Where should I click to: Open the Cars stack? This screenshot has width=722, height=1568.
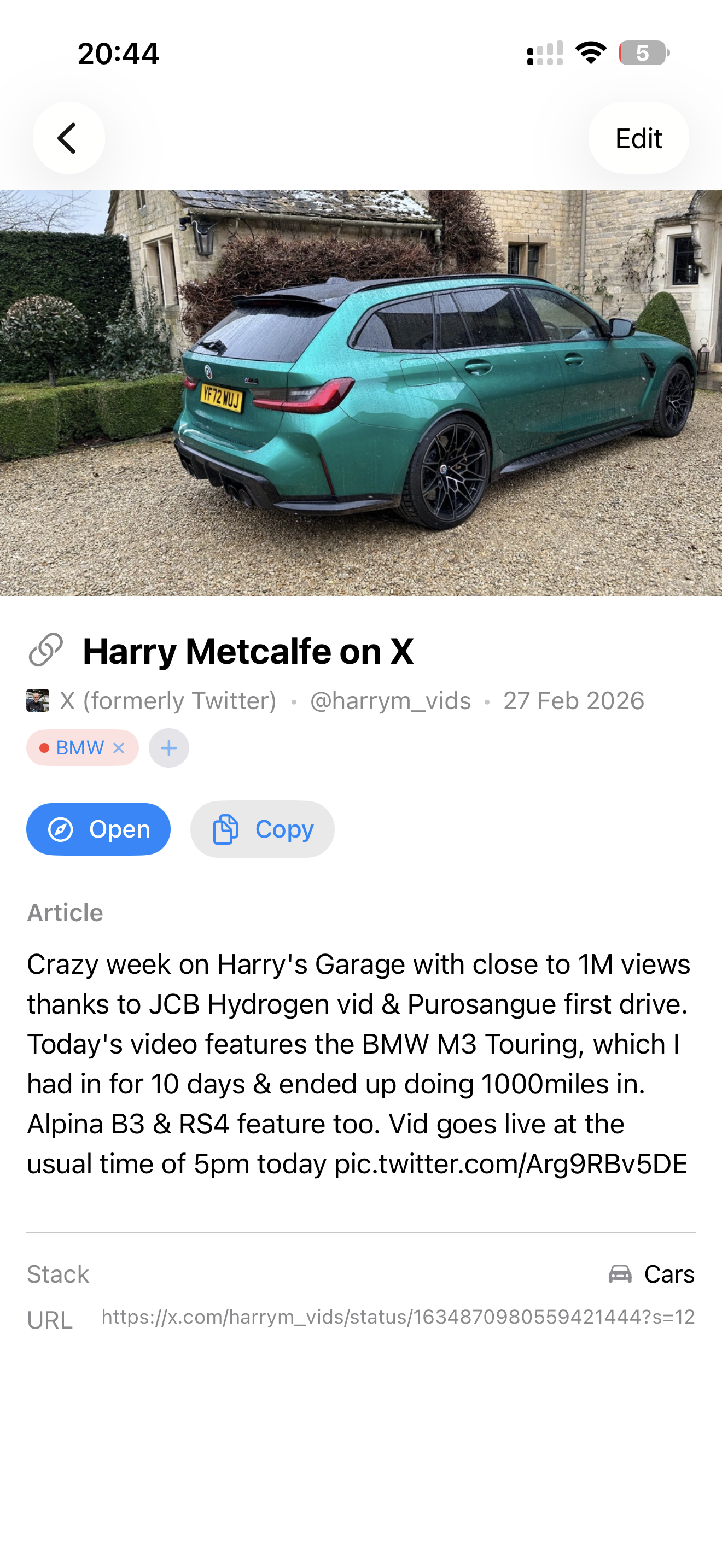pos(651,1273)
